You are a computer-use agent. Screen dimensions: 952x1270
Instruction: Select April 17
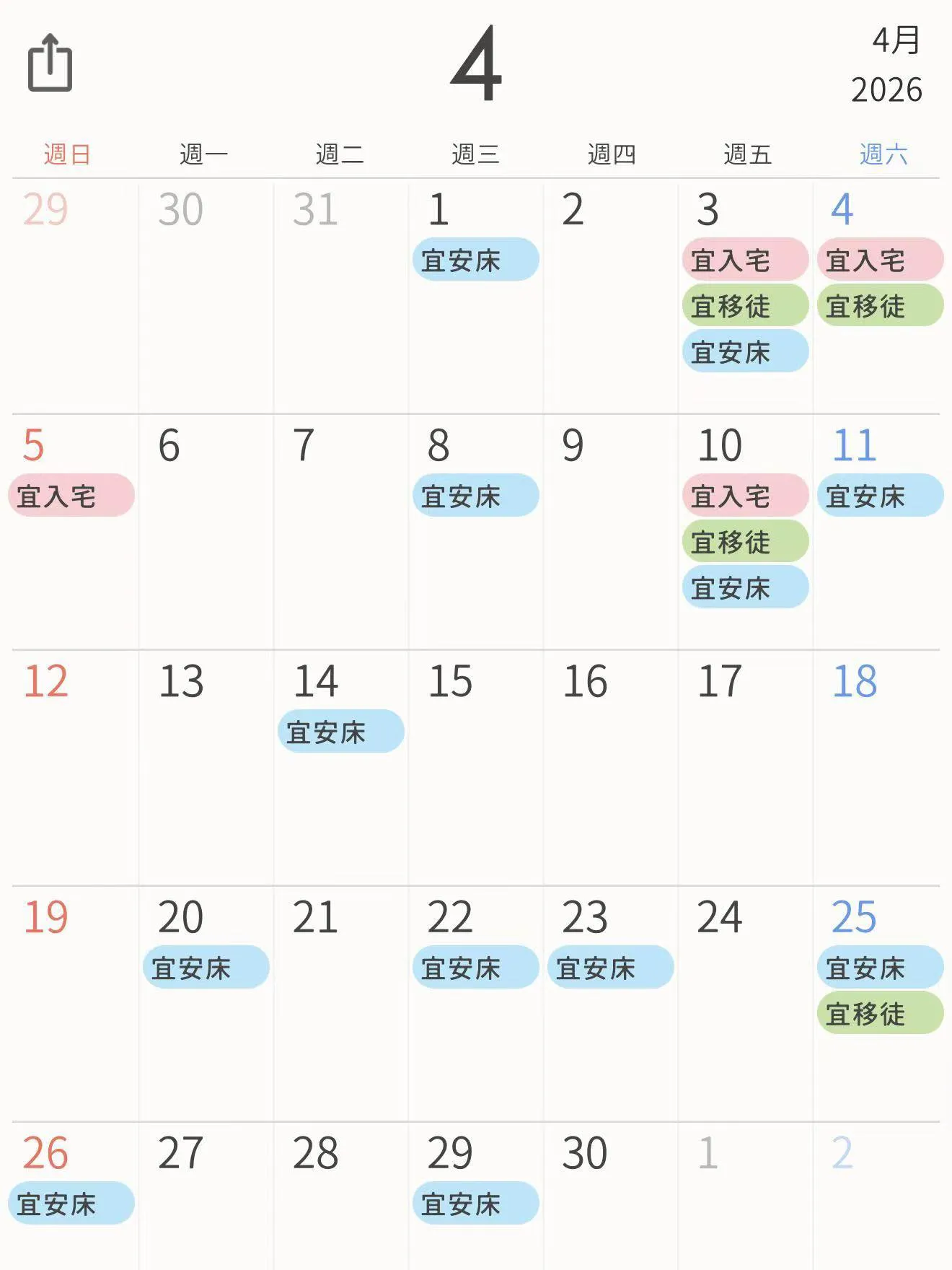pos(744,766)
